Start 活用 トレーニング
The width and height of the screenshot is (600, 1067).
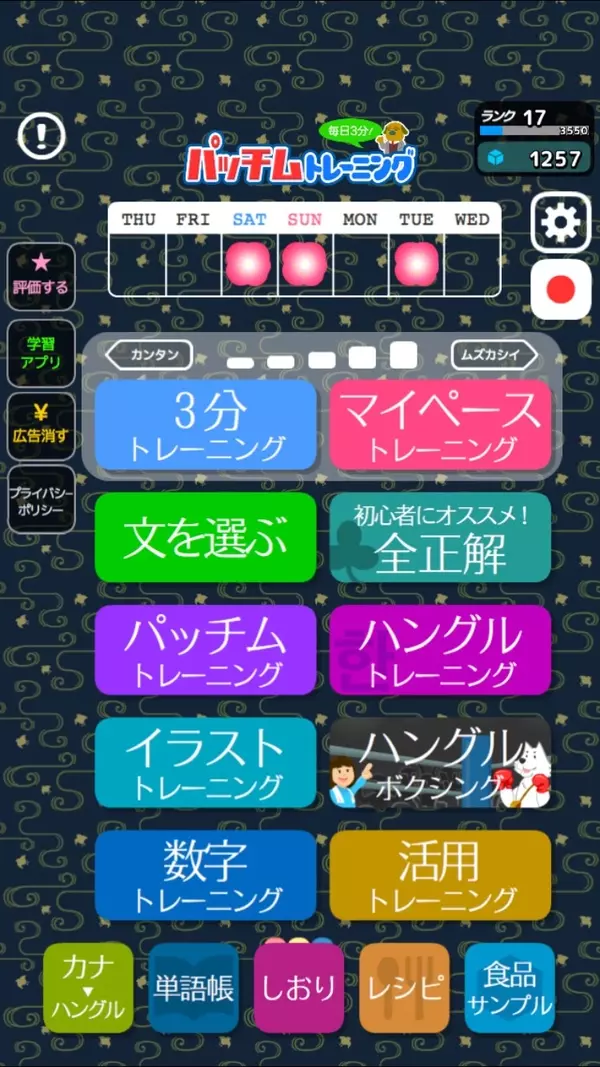click(440, 875)
